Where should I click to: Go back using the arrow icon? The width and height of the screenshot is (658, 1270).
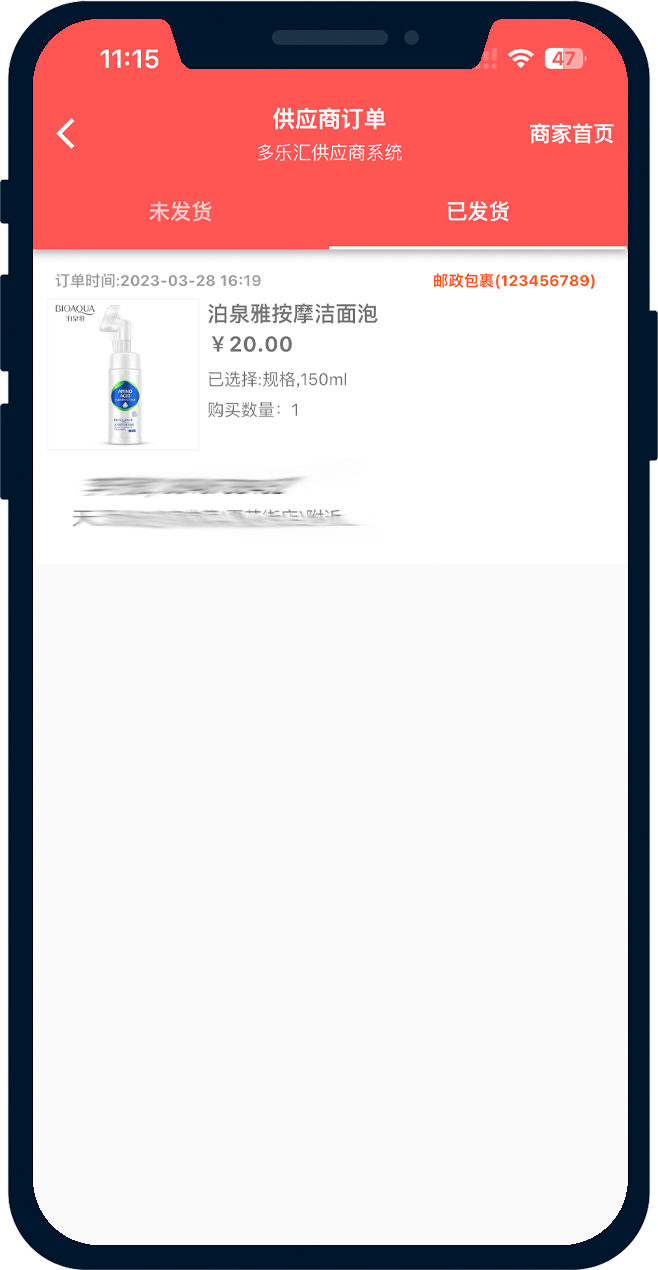[x=66, y=133]
